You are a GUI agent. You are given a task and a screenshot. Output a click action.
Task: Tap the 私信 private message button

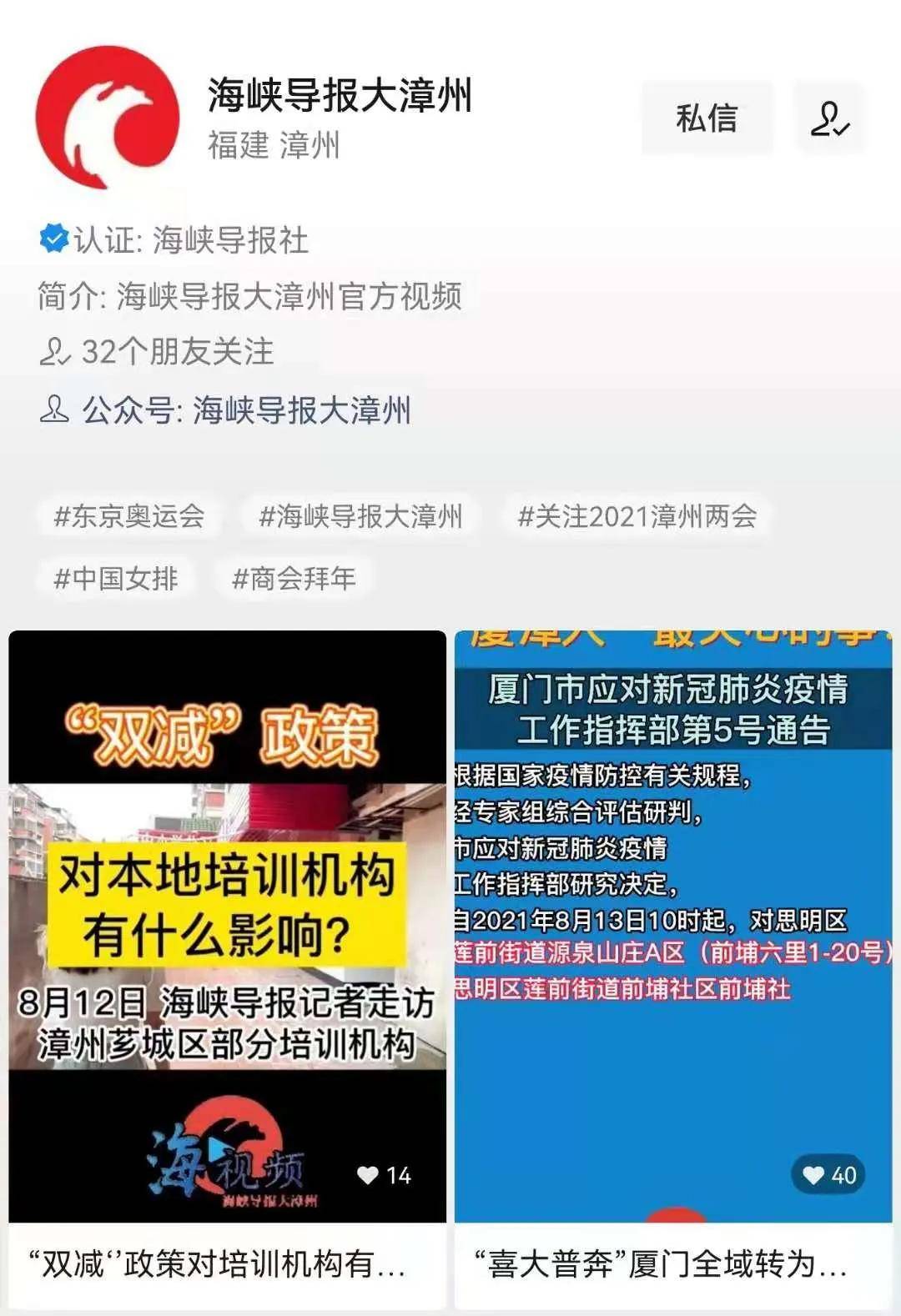tap(706, 118)
